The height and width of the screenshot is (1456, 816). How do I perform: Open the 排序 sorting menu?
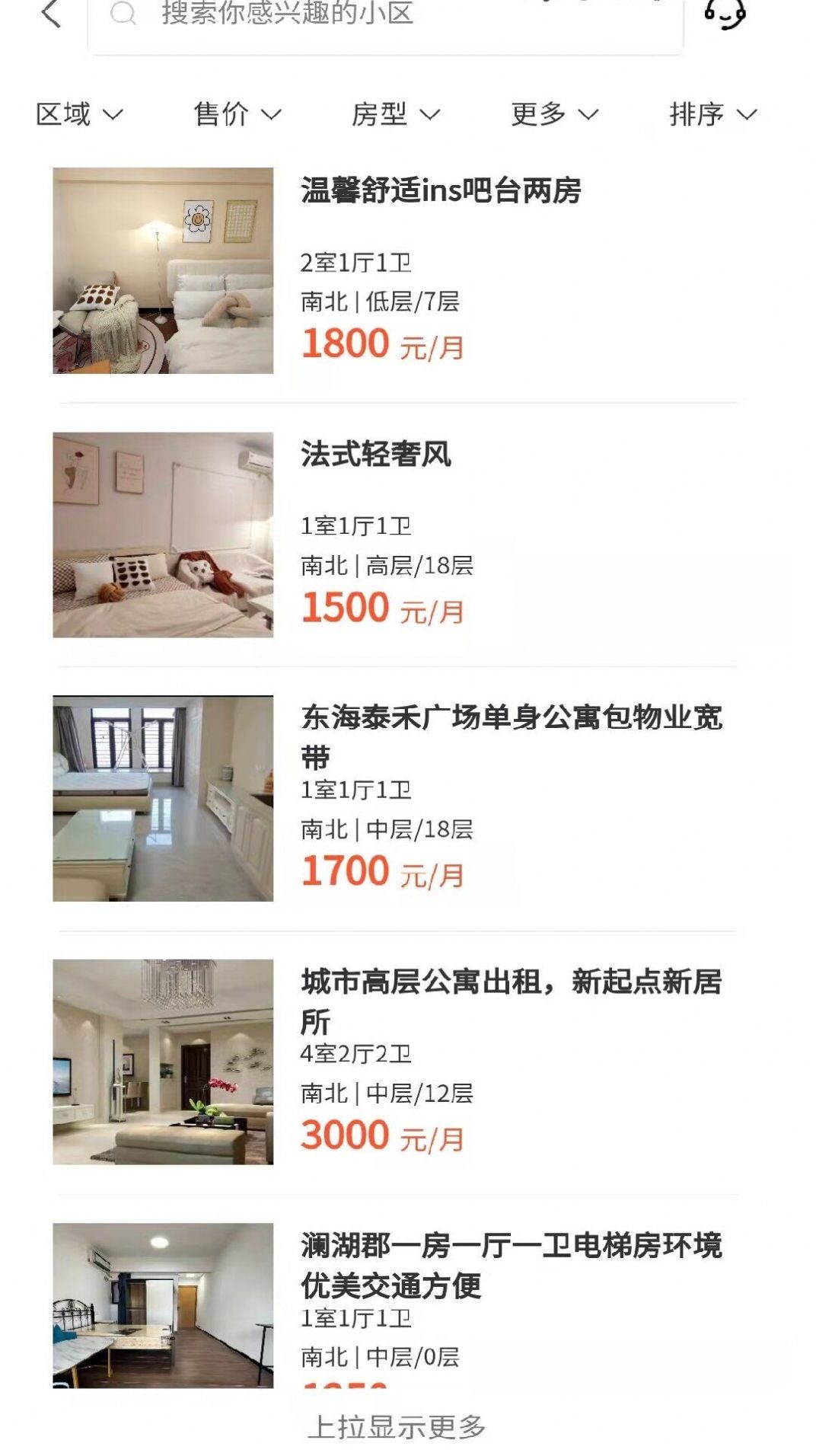click(712, 115)
